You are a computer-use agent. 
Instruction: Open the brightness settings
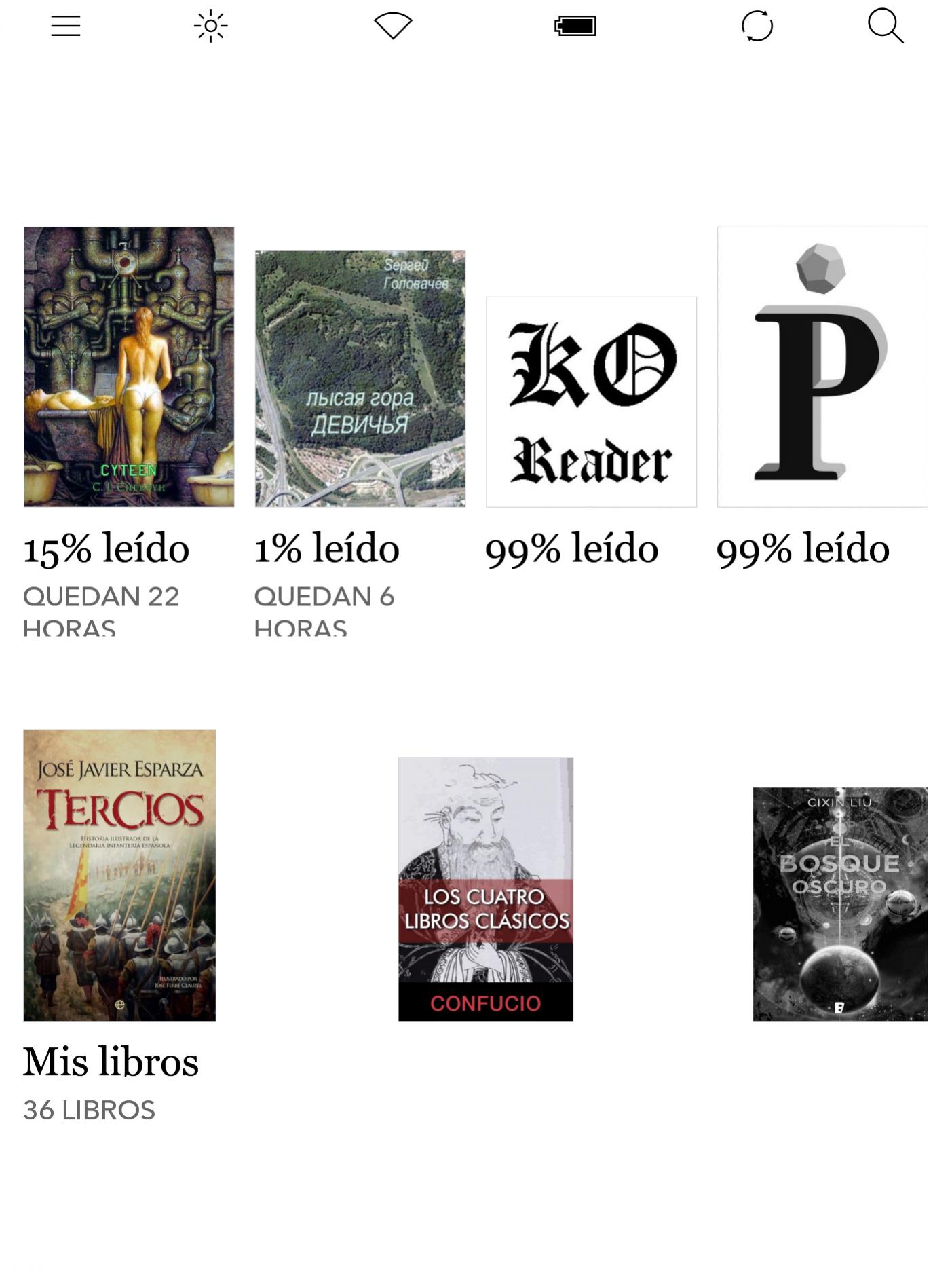(x=210, y=26)
